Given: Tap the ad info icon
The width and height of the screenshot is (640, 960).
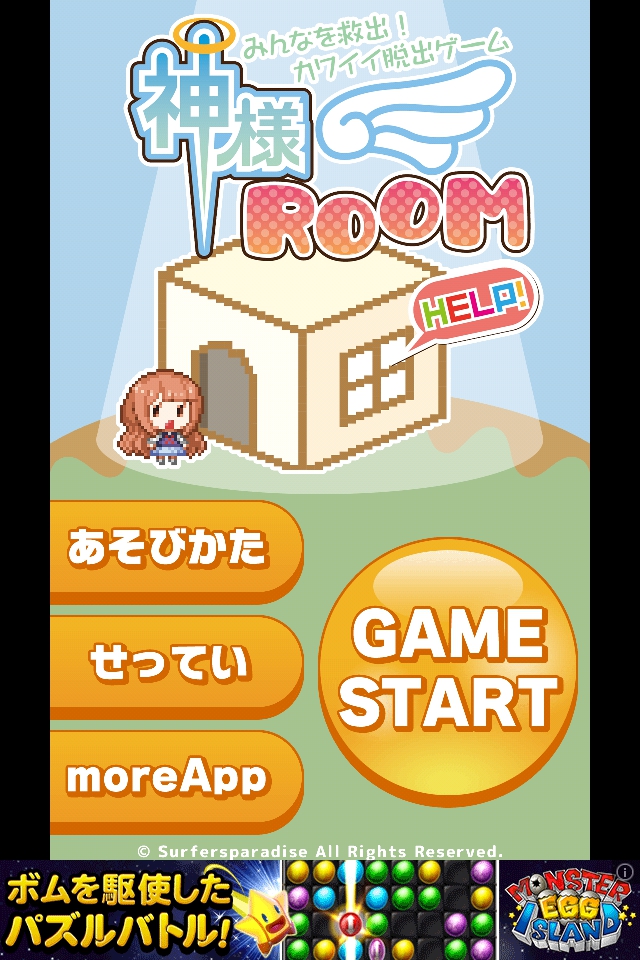Looking at the screenshot, I should [625, 871].
